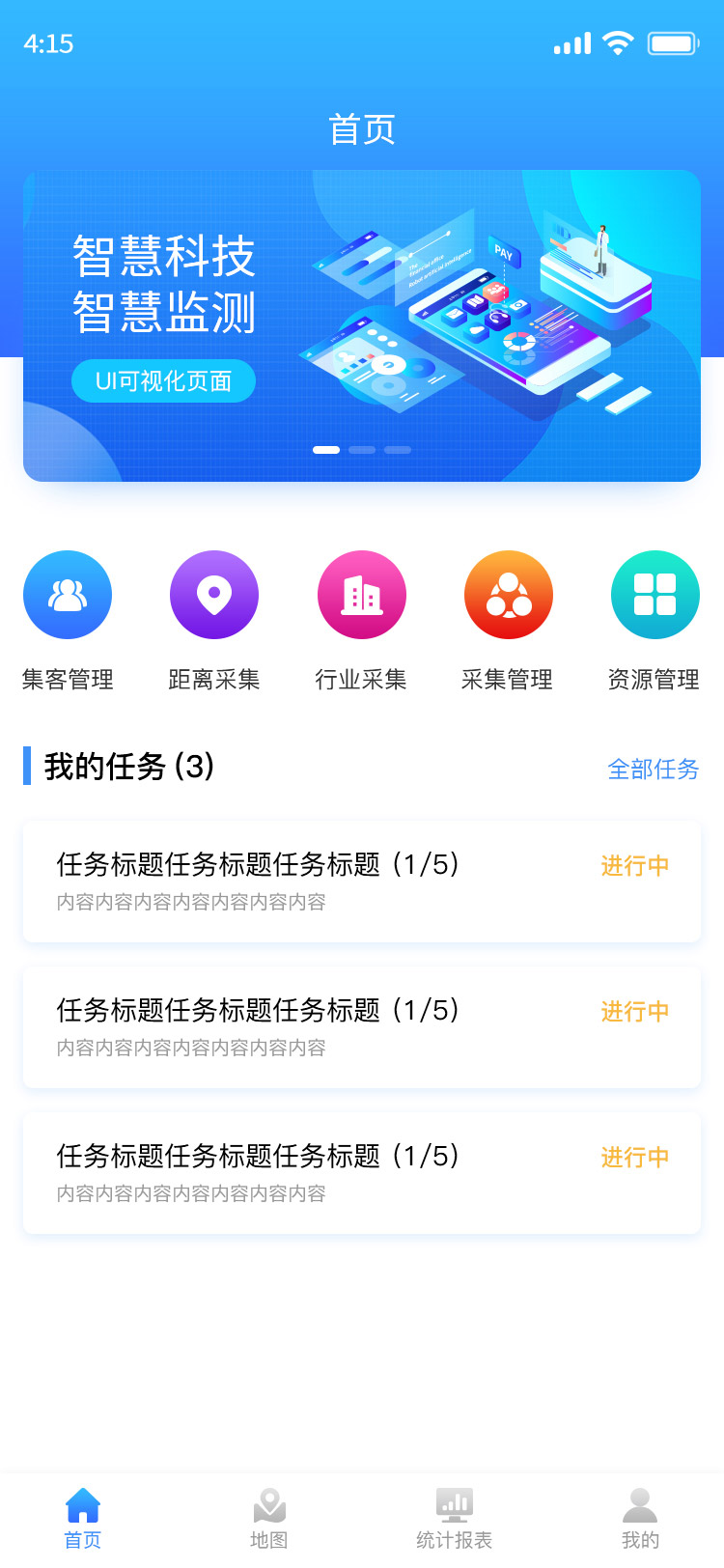724x1568 pixels.
Task: View 全部任务
Action: 653,769
